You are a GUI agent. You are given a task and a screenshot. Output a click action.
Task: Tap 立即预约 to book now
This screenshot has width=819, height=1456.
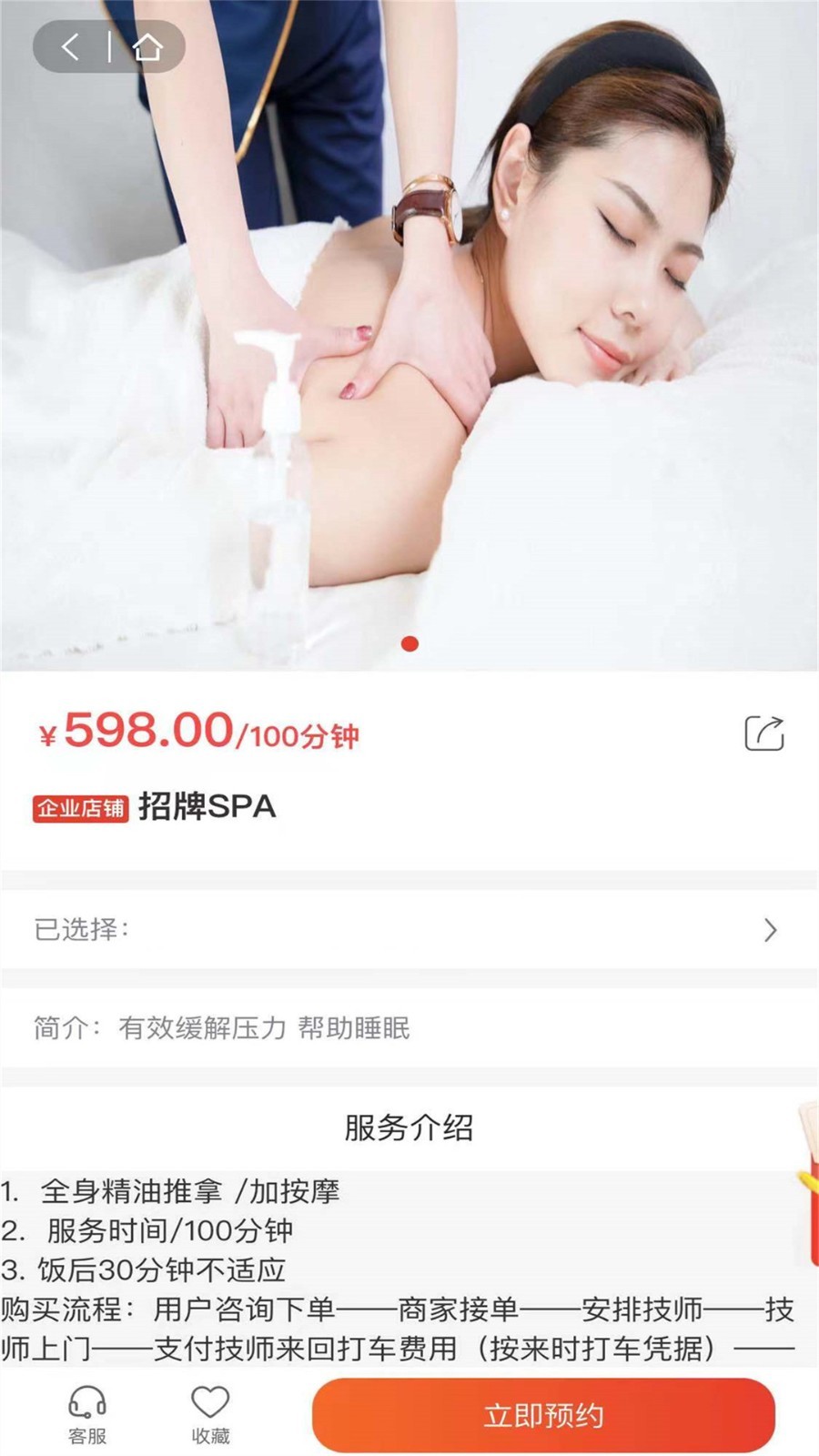click(543, 1415)
